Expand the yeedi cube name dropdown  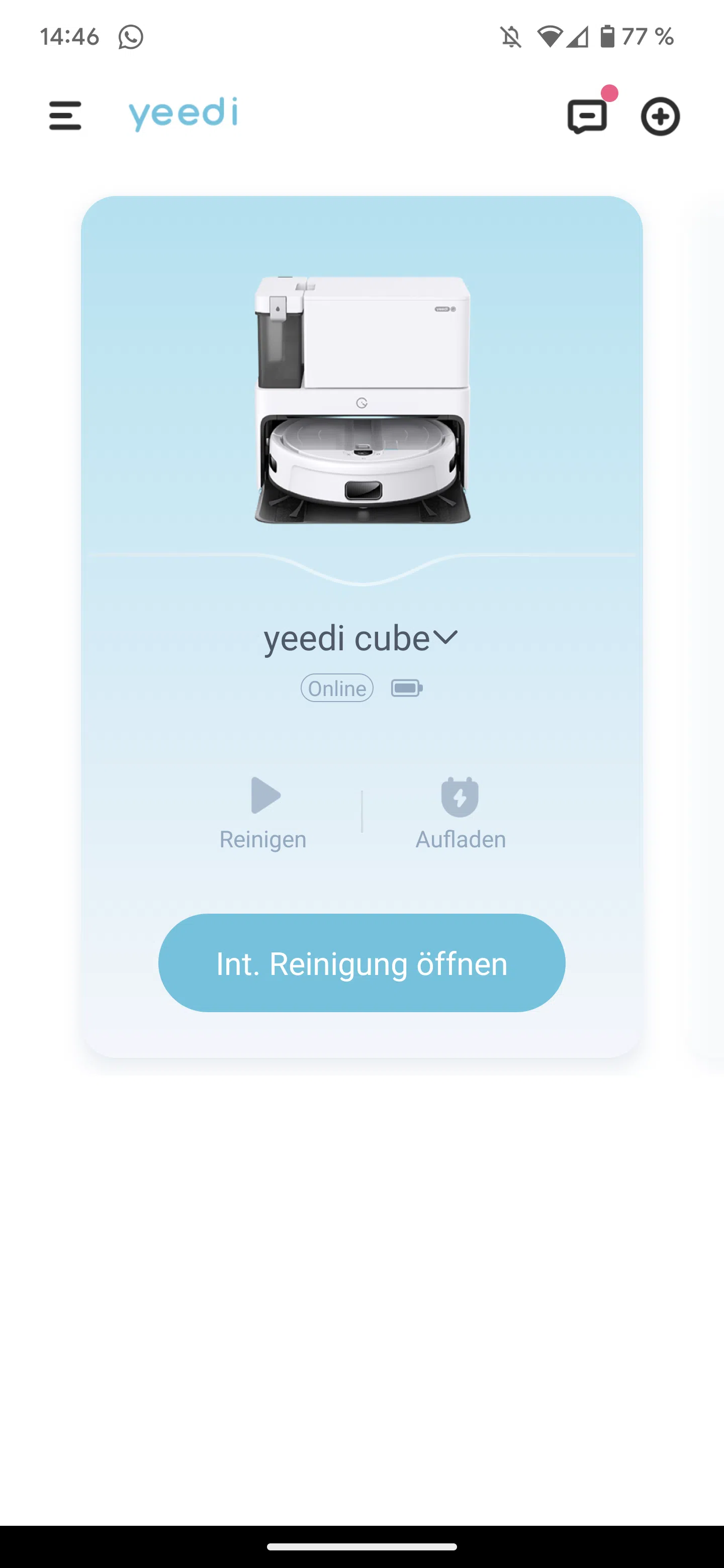(445, 637)
